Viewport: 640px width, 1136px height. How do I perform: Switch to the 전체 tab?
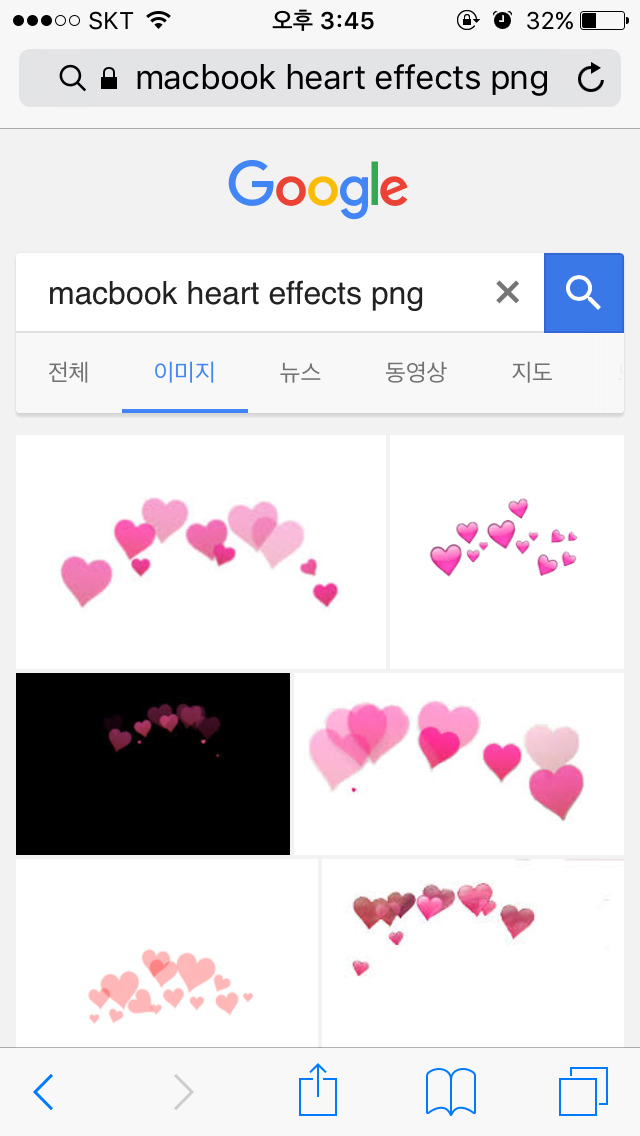[68, 373]
